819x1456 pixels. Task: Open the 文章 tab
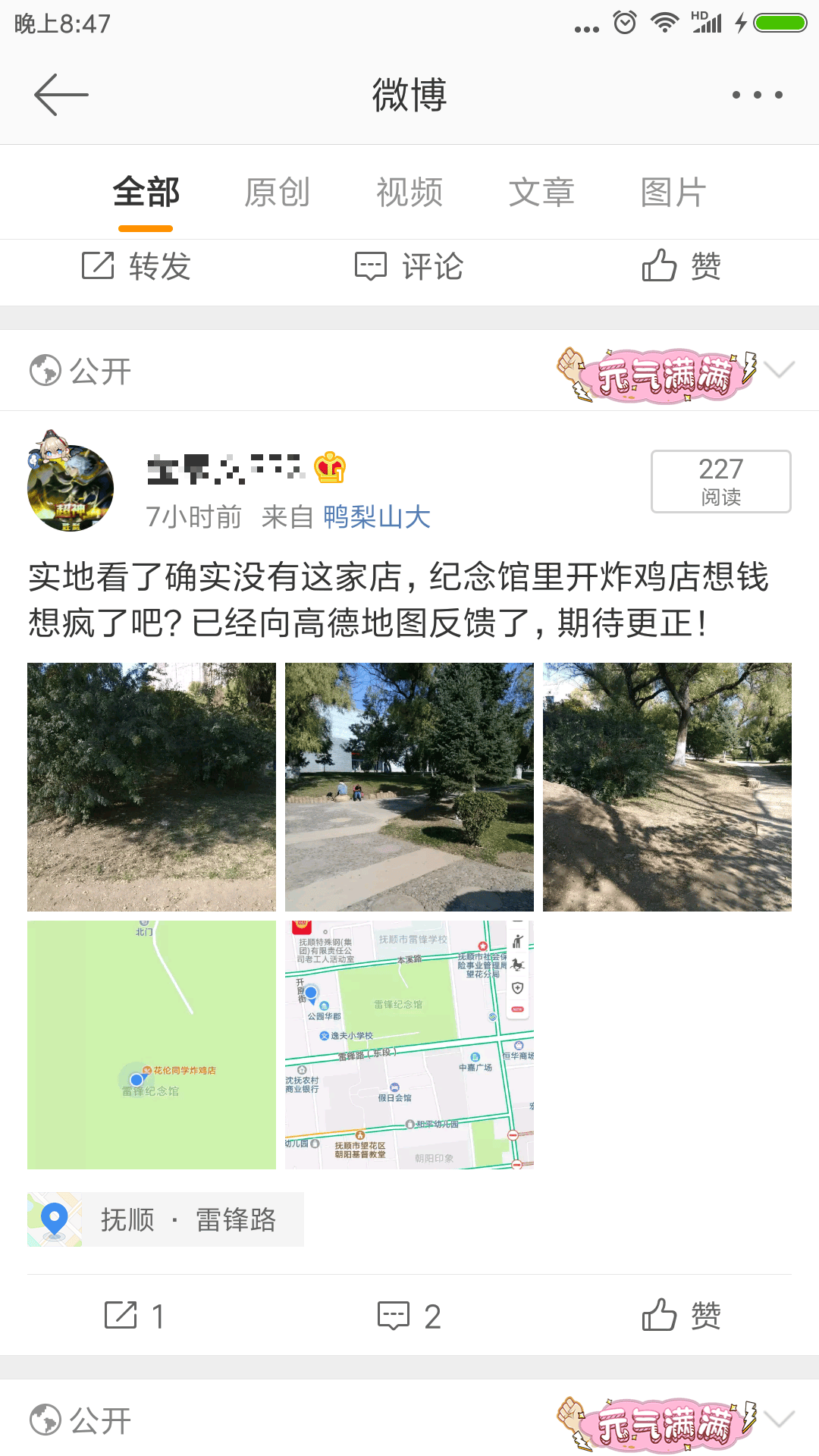pos(541,193)
